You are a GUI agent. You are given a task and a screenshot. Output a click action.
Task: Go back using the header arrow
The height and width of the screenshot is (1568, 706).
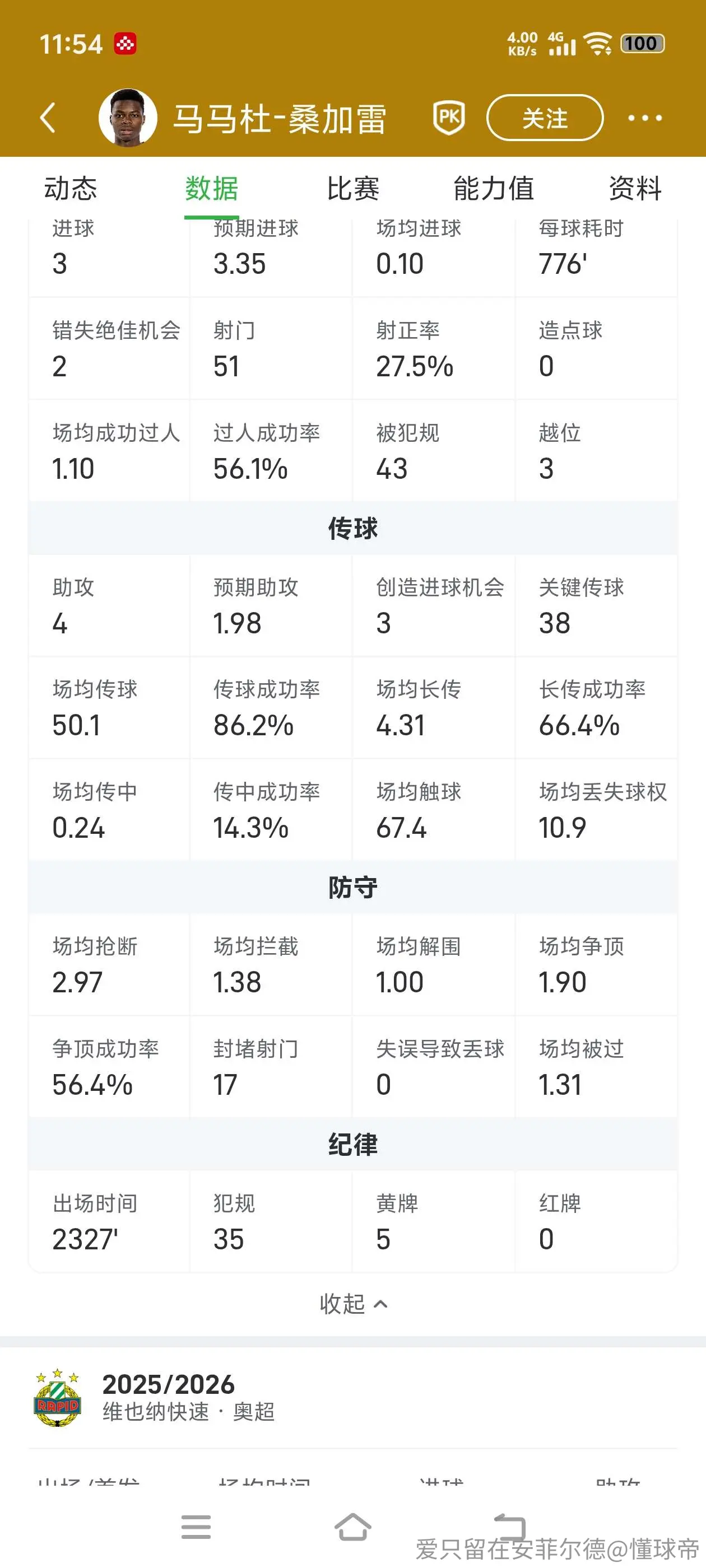[48, 118]
